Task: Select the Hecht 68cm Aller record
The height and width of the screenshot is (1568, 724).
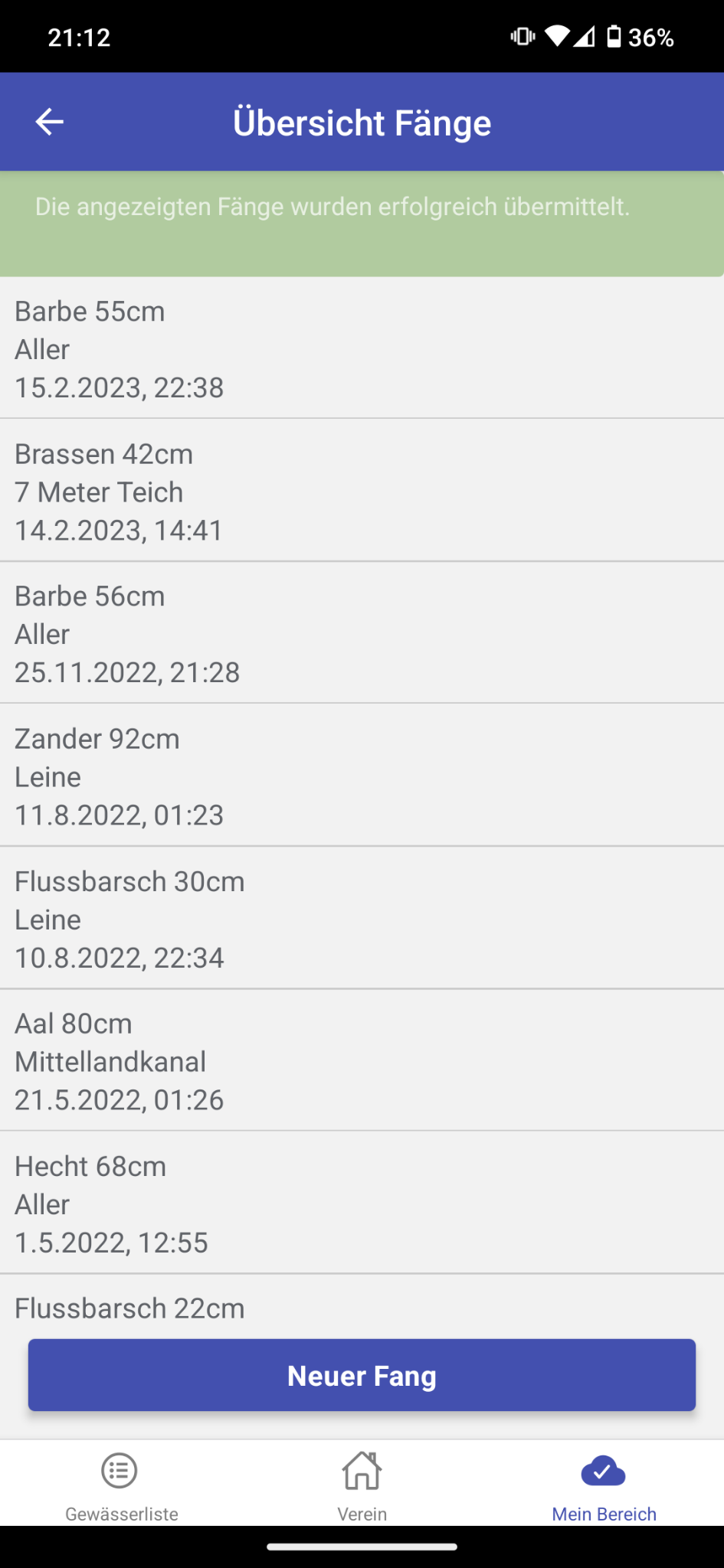Action: tap(362, 1203)
